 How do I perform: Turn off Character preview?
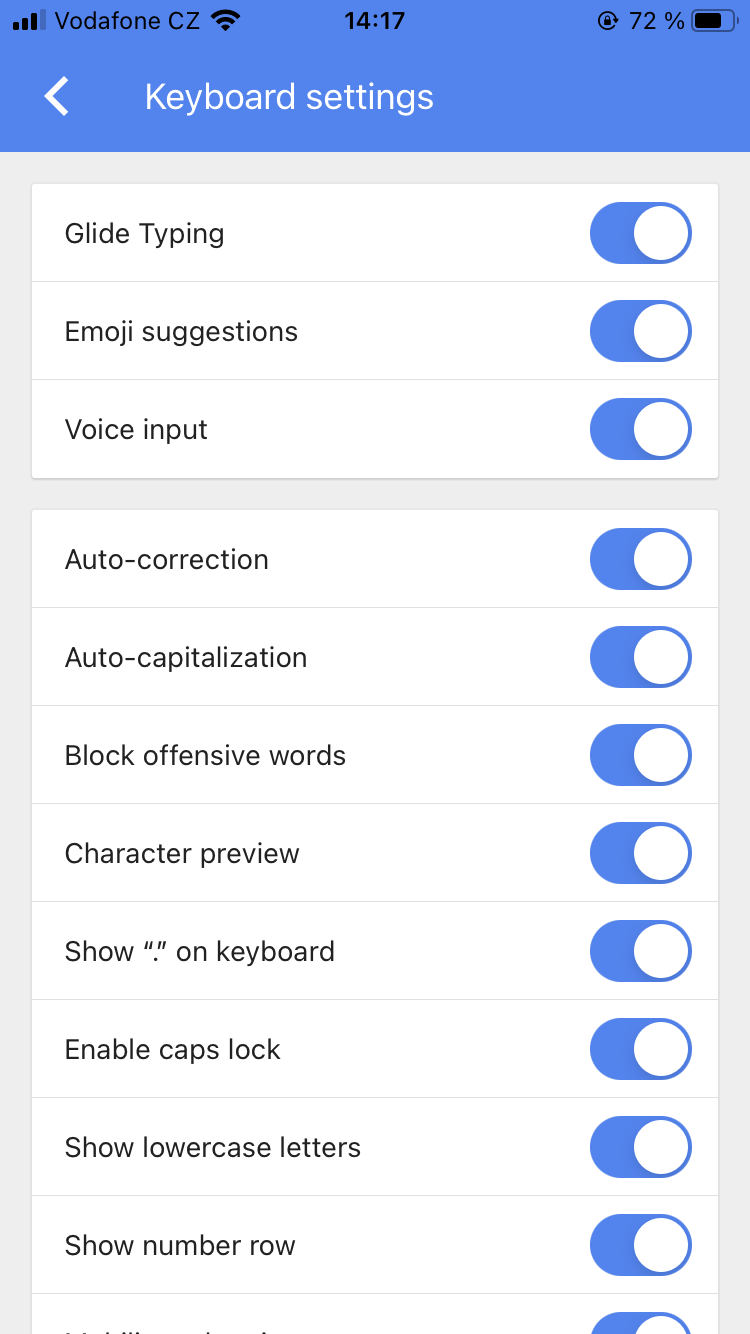pos(640,853)
